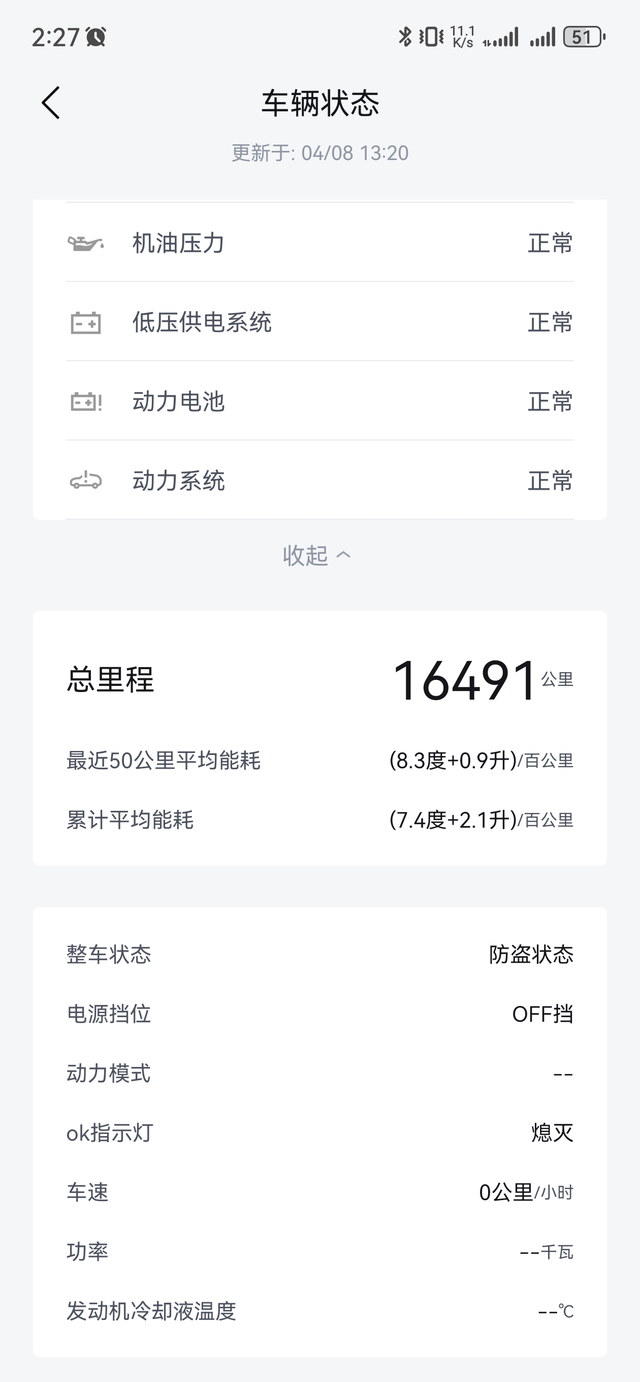Viewport: 640px width, 1382px height.
Task: Collapse the status list with 收起
Action: click(x=317, y=555)
